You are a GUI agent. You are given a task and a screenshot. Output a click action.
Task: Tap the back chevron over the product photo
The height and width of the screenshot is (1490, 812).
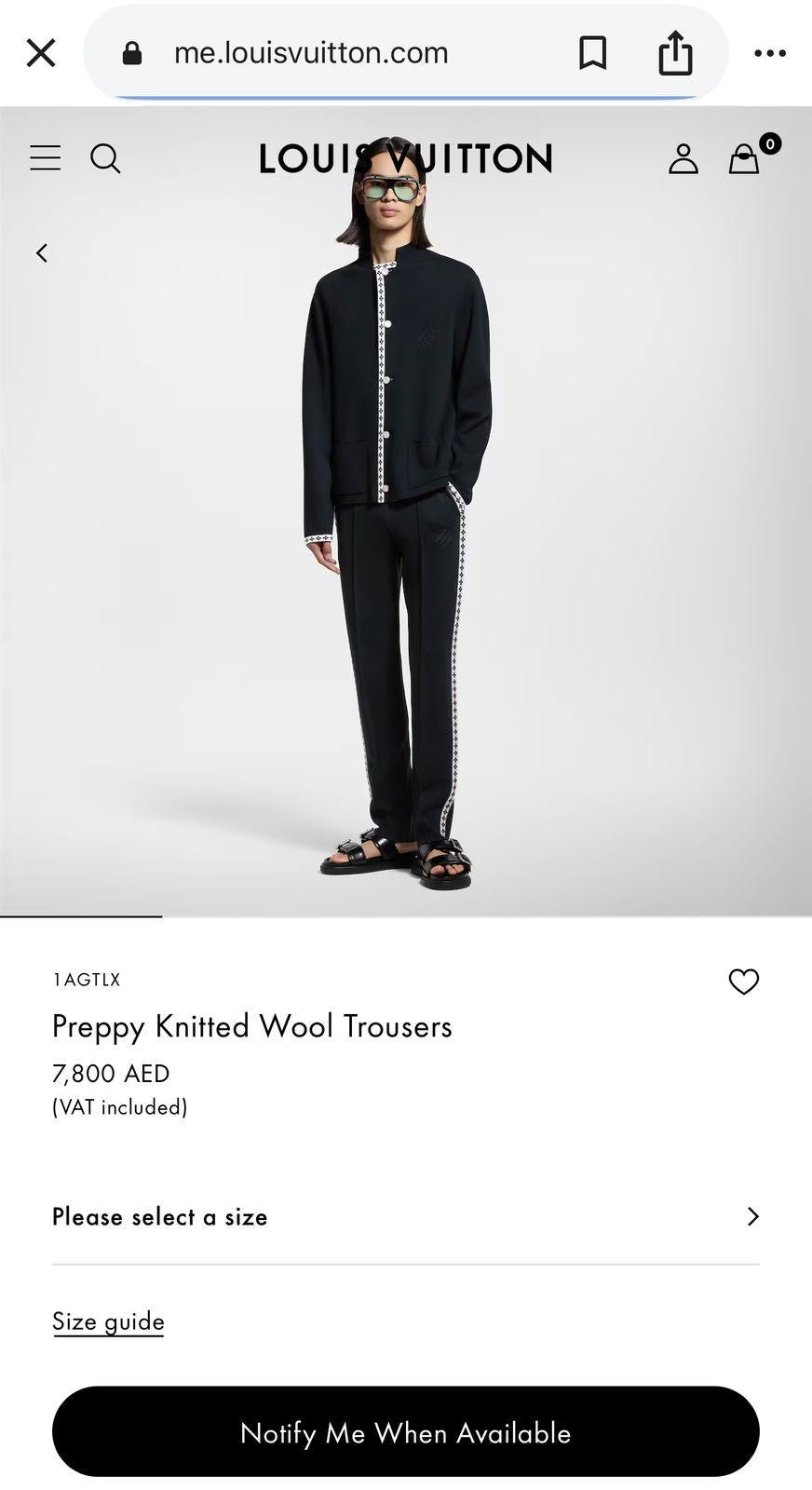tap(41, 252)
